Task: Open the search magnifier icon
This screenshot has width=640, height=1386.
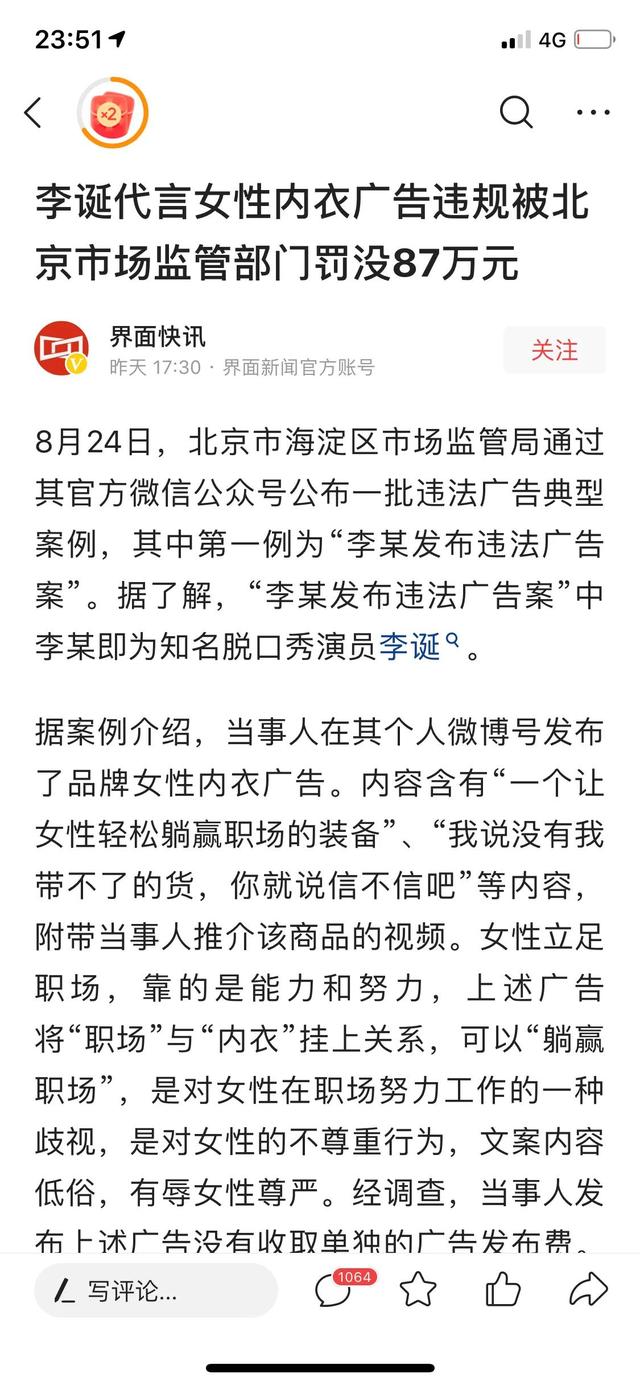Action: click(515, 113)
